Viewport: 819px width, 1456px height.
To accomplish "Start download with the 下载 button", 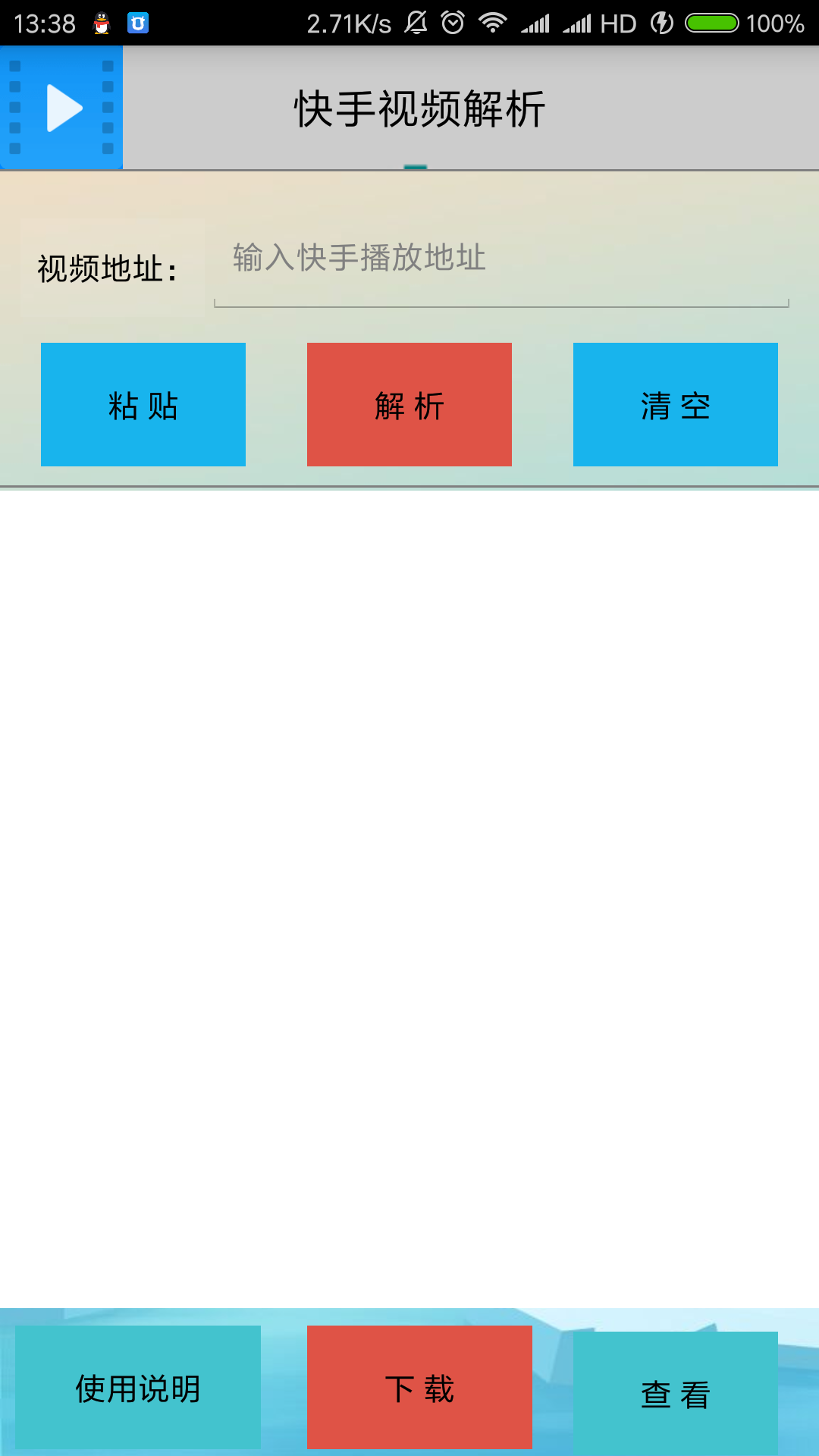I will pyautogui.click(x=419, y=1387).
